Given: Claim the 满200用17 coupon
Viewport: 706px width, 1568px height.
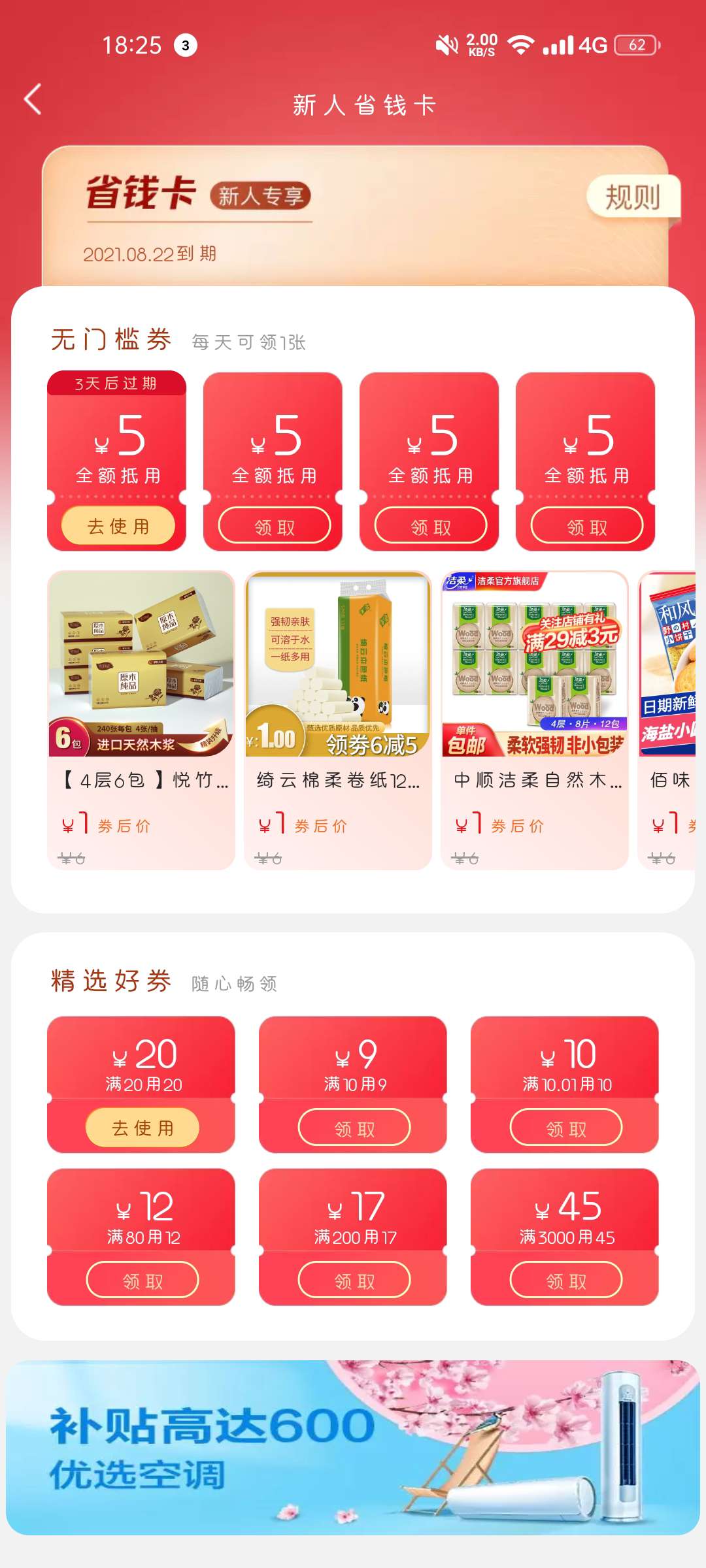Looking at the screenshot, I should (x=354, y=1281).
